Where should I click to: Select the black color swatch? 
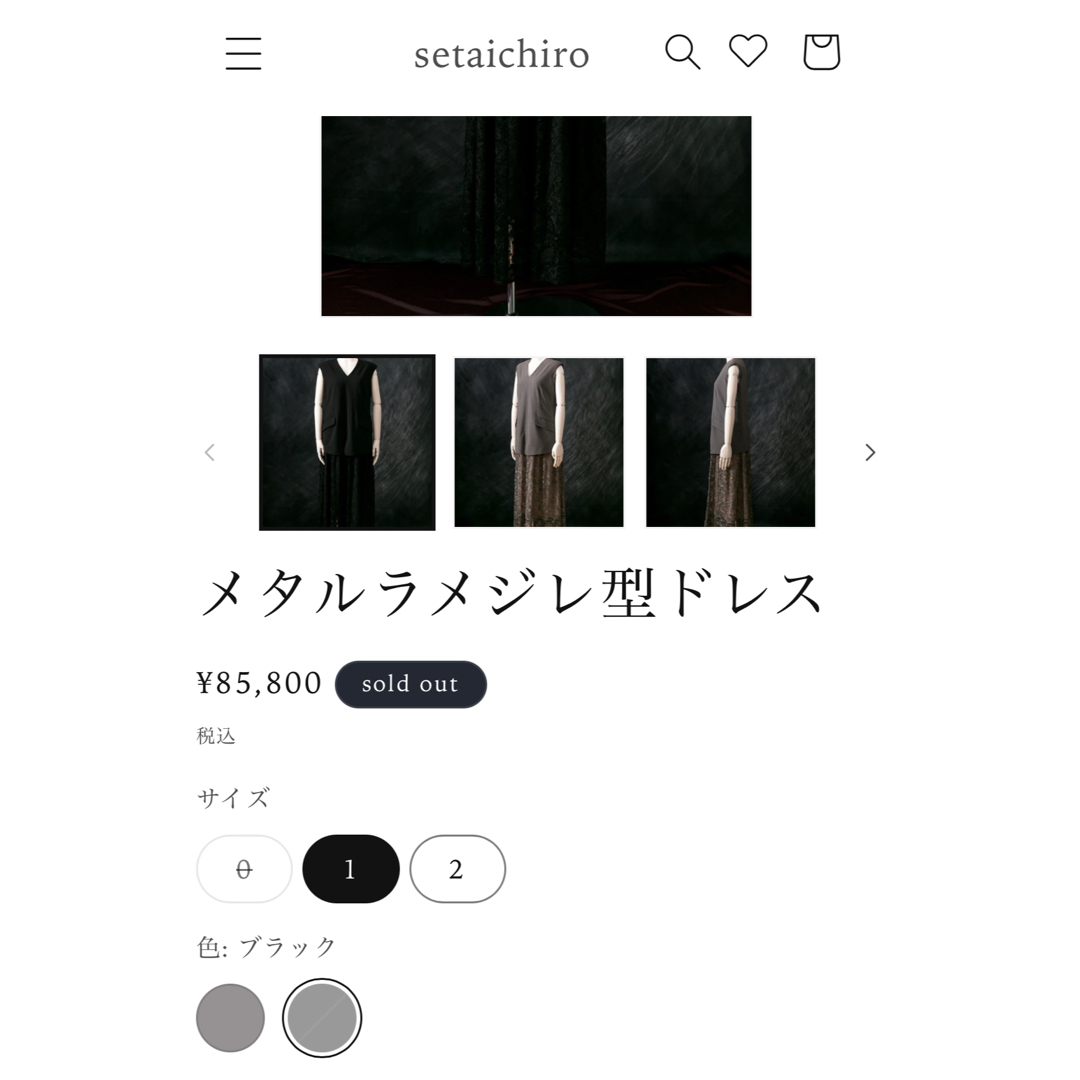pyautogui.click(x=322, y=1018)
